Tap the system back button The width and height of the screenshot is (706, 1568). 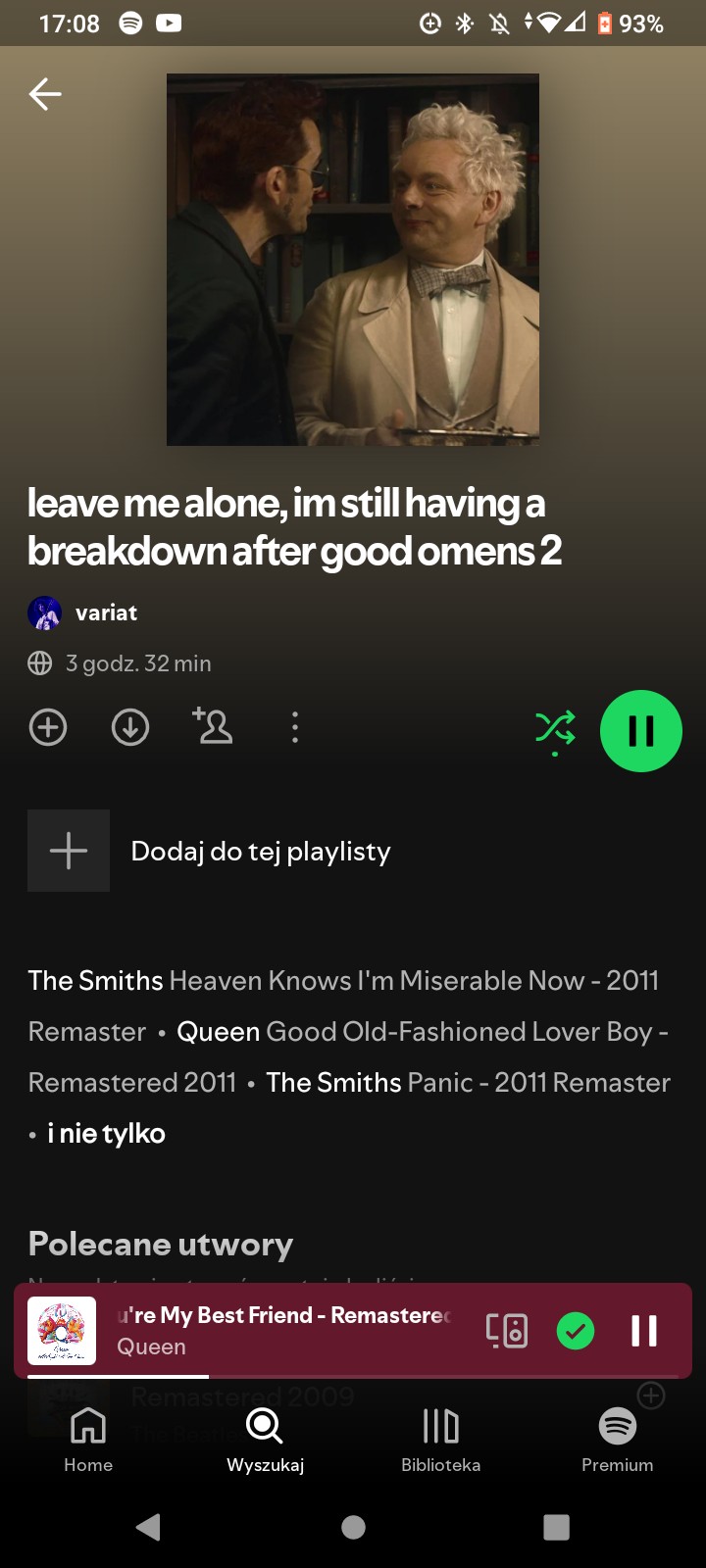pos(149,1527)
